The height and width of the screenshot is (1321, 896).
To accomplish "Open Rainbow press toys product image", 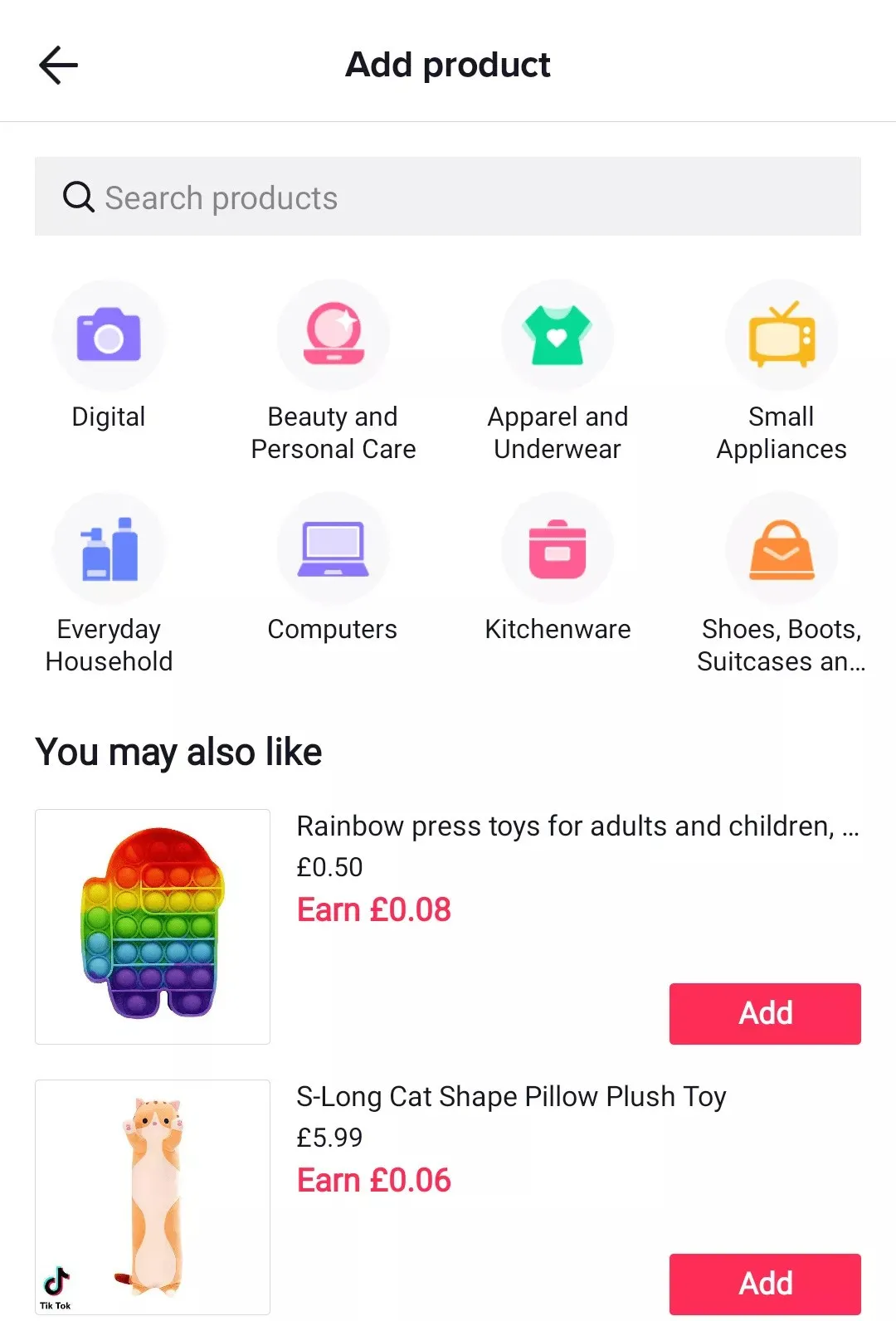I will [x=153, y=926].
